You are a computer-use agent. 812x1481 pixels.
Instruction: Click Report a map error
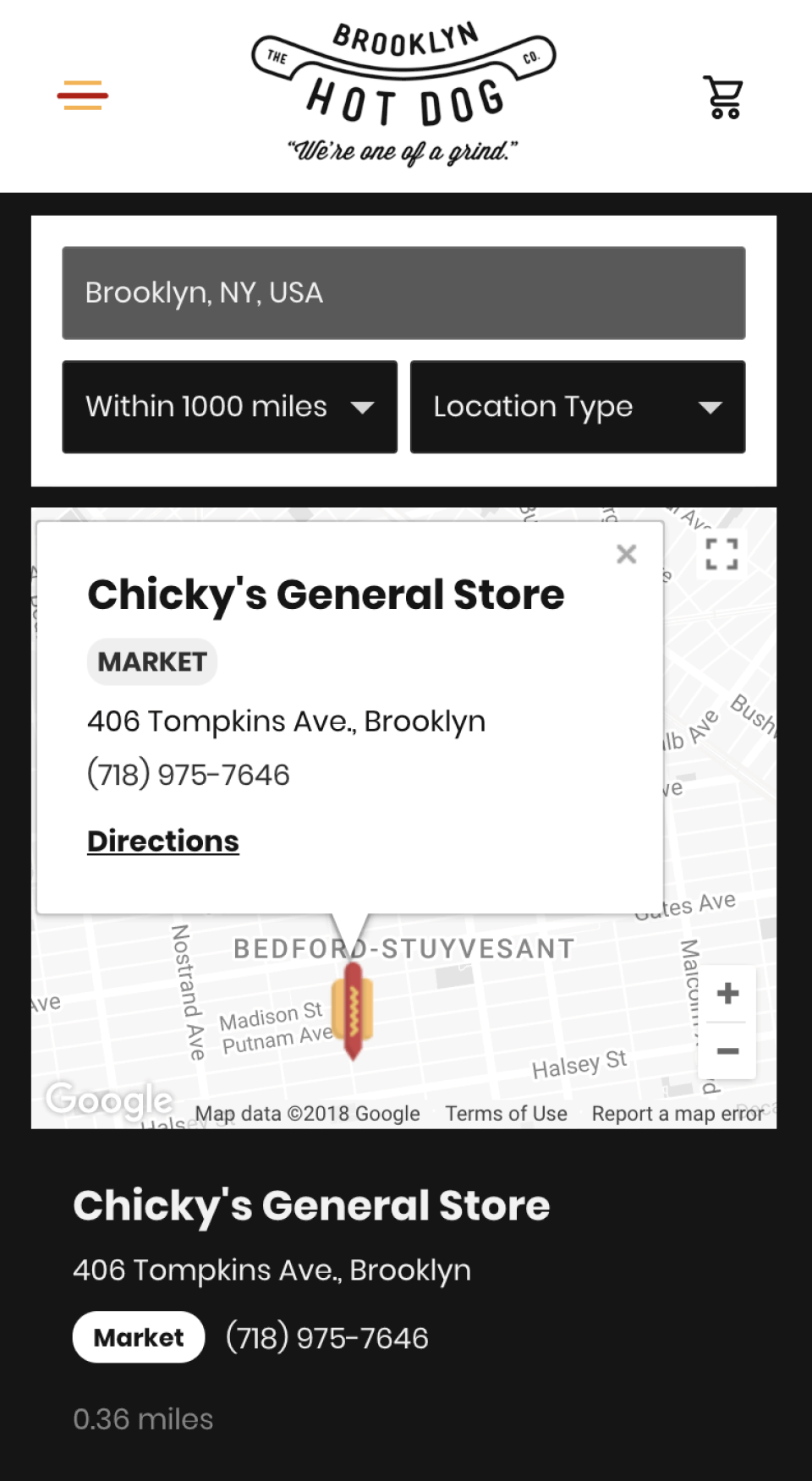[678, 1113]
